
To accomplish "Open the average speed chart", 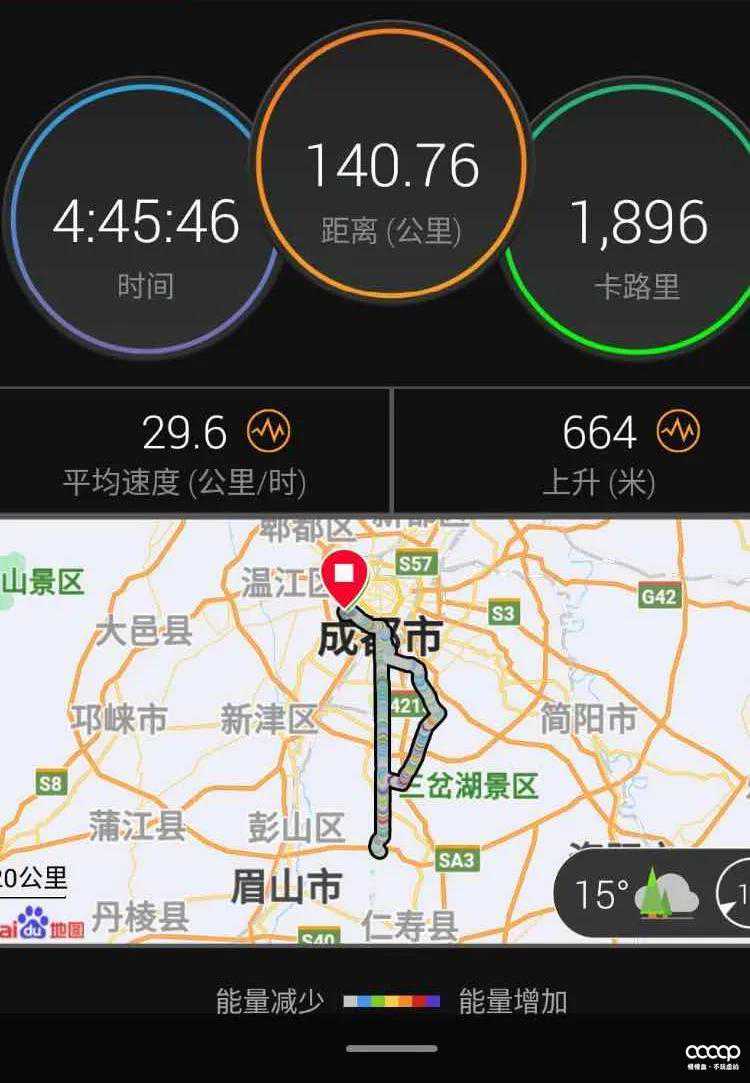I will 268,433.
